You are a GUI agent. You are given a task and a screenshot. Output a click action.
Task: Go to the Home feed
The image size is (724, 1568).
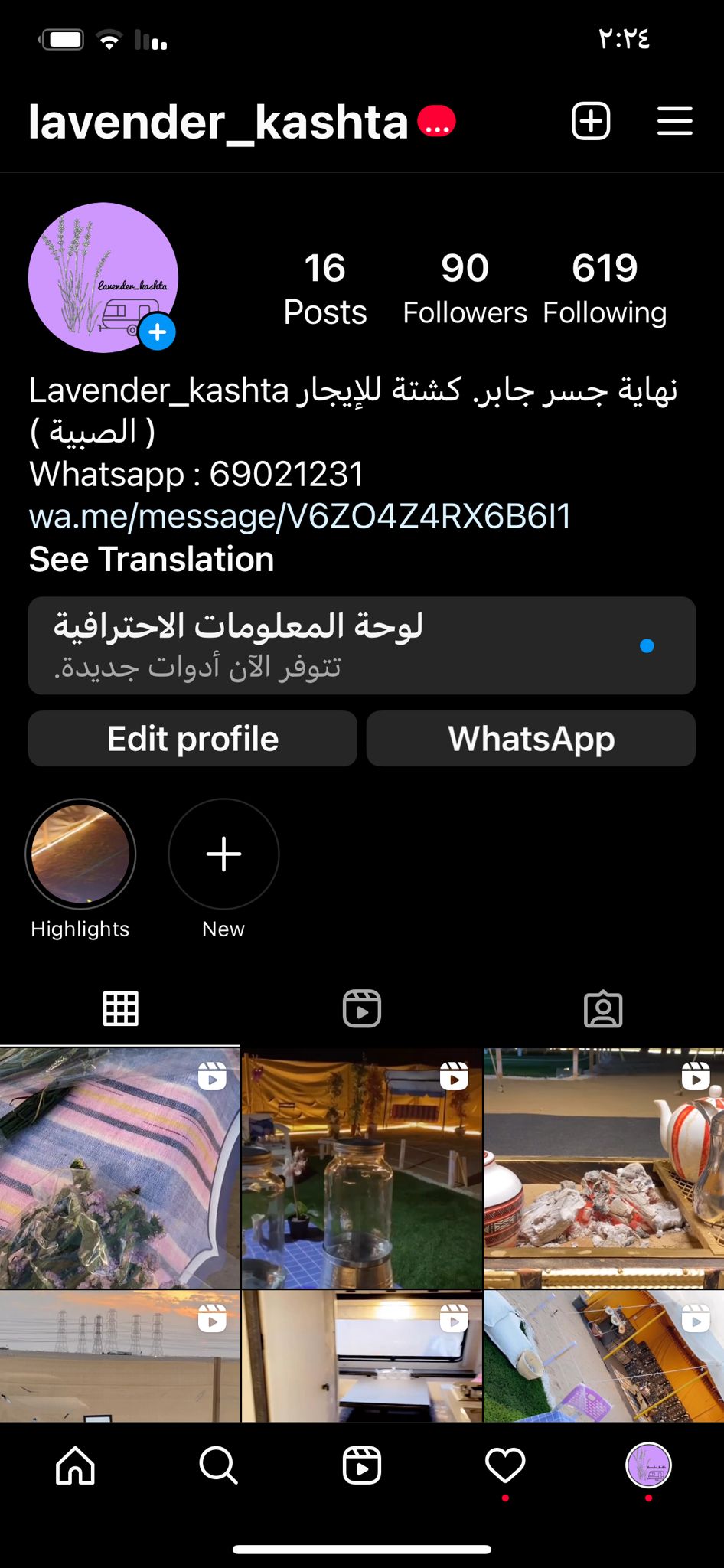75,1465
